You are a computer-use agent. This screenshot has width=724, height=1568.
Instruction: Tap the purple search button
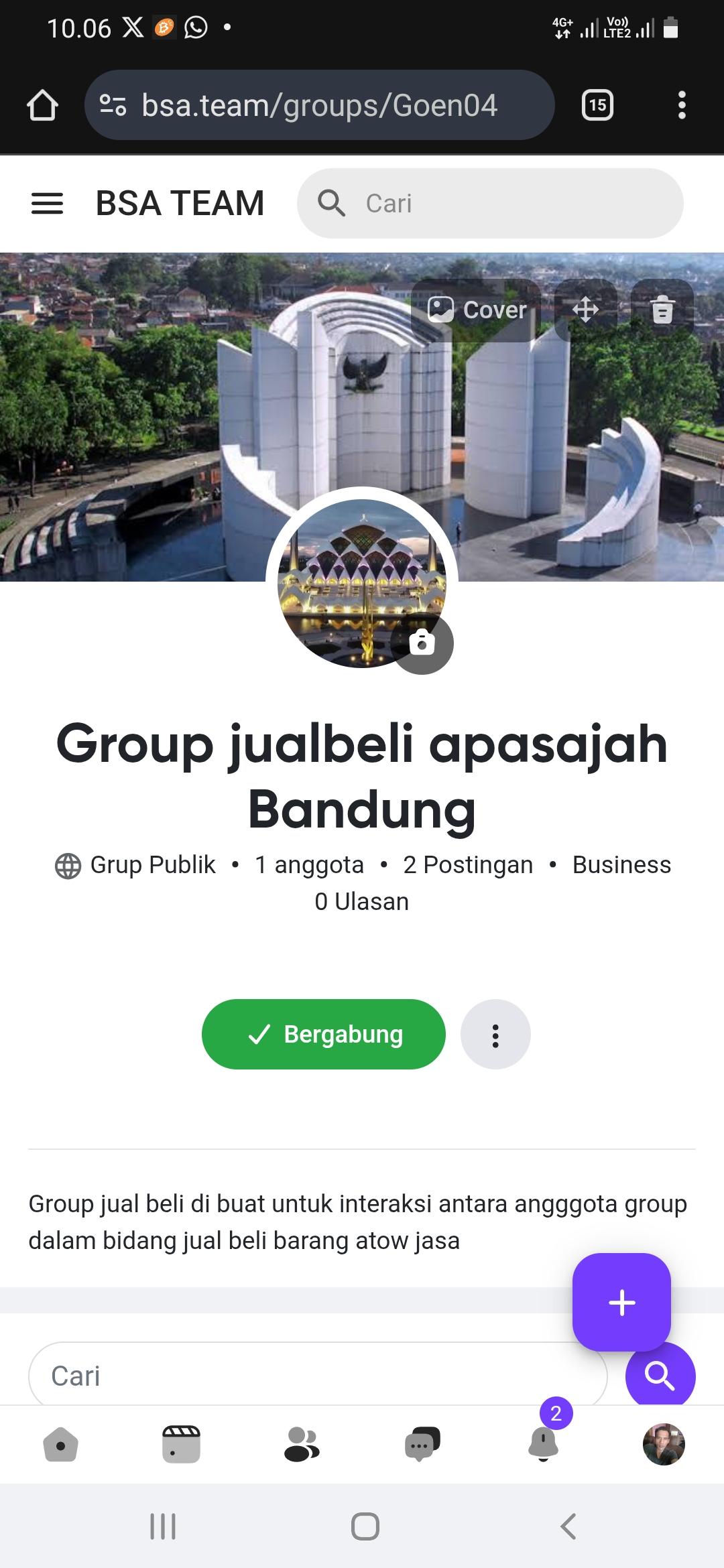pos(660,1375)
